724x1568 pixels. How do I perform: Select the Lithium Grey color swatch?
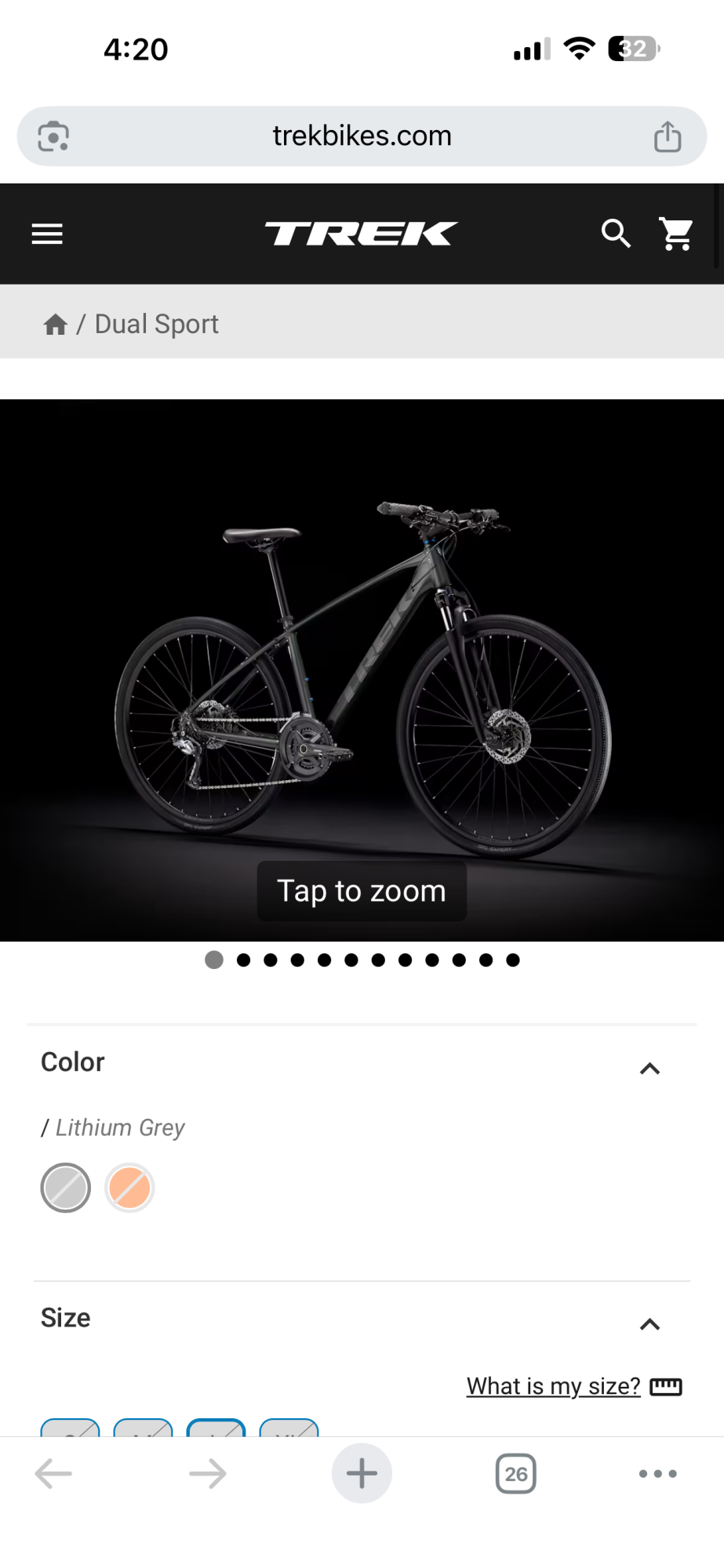[x=66, y=1188]
